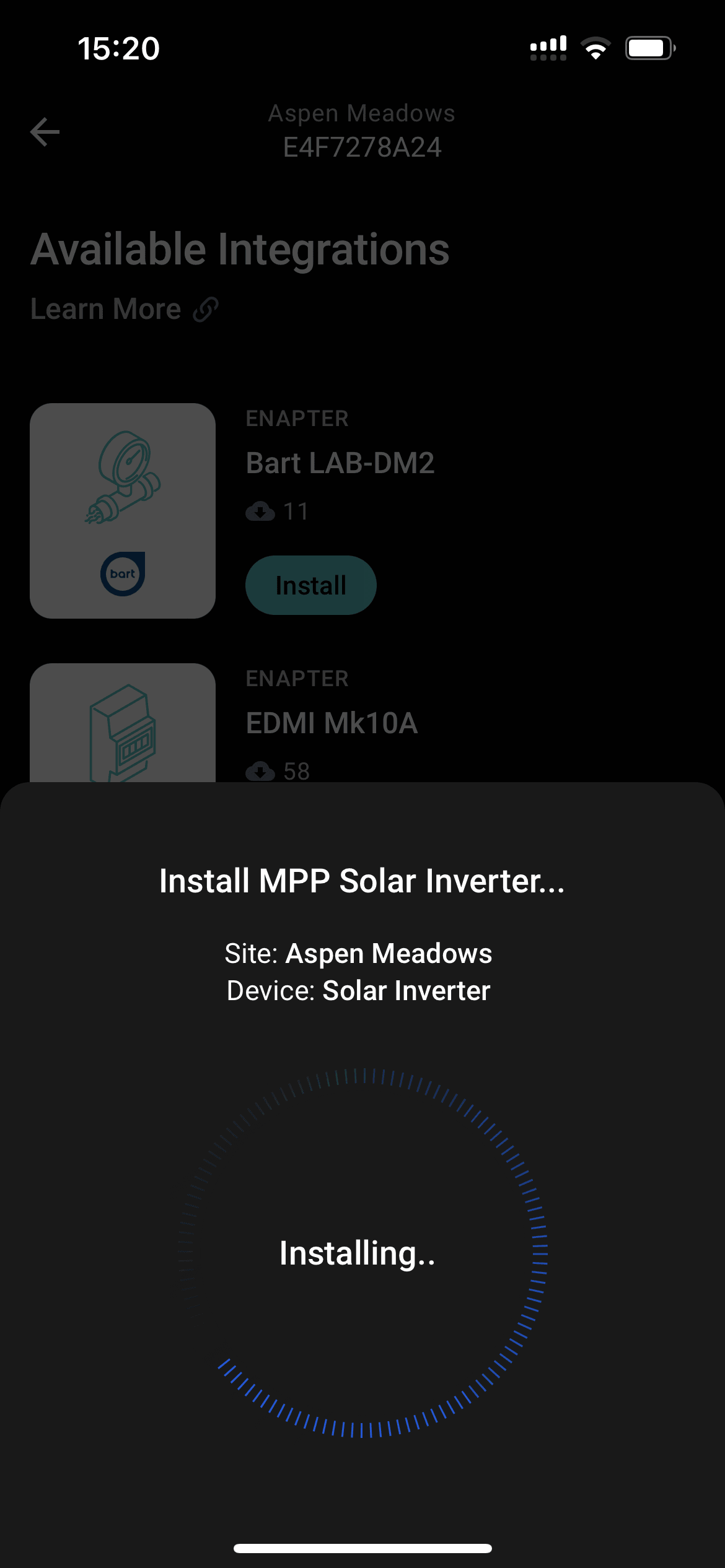The height and width of the screenshot is (1568, 725).
Task: Click the battery indicator in the status bar
Action: click(x=648, y=46)
